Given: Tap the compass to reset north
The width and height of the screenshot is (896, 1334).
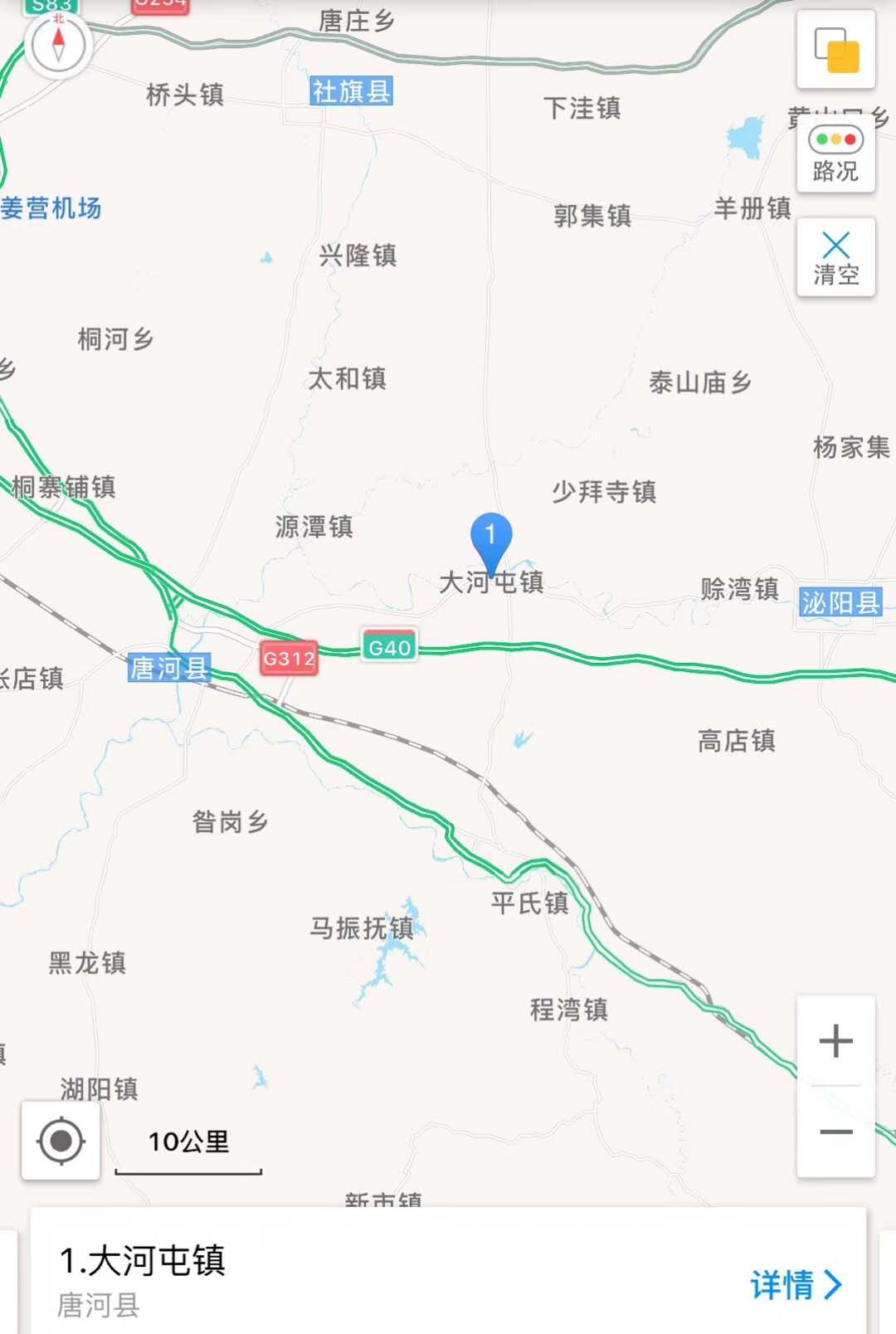Looking at the screenshot, I should click(x=58, y=43).
